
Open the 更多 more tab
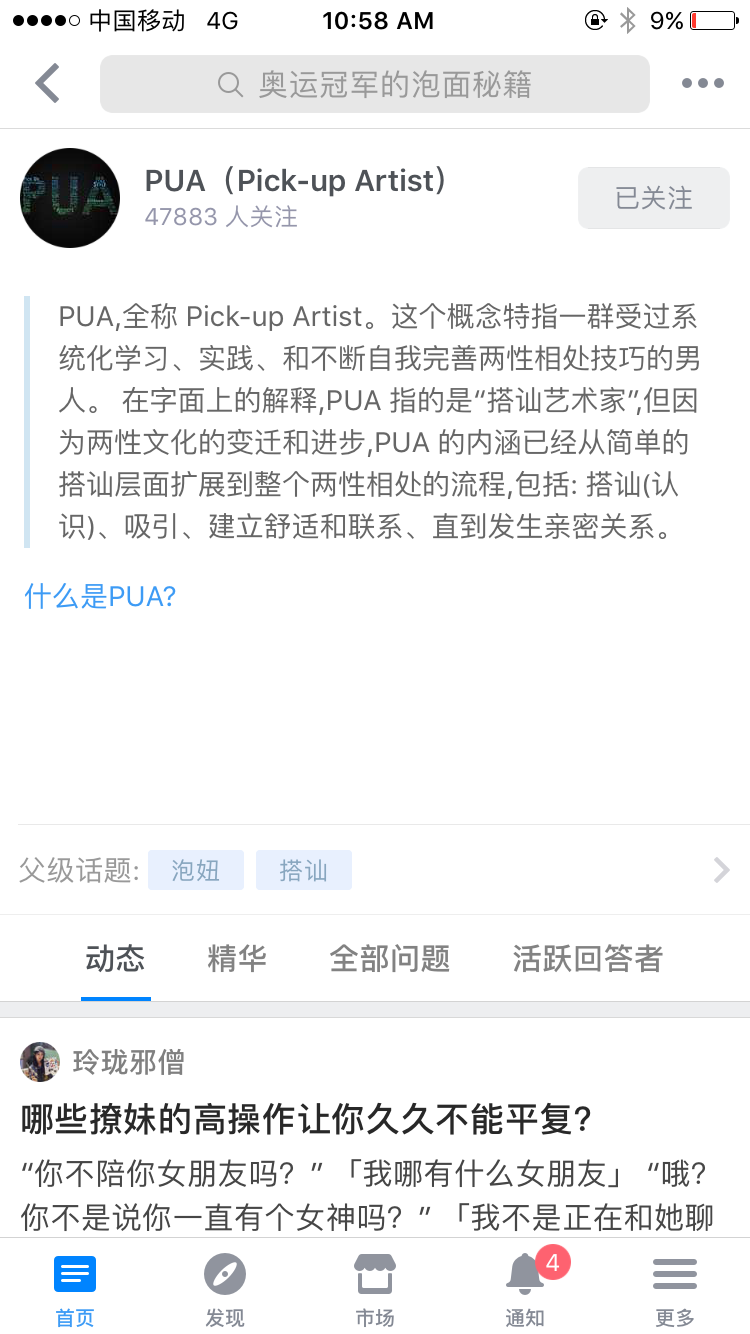click(675, 1290)
